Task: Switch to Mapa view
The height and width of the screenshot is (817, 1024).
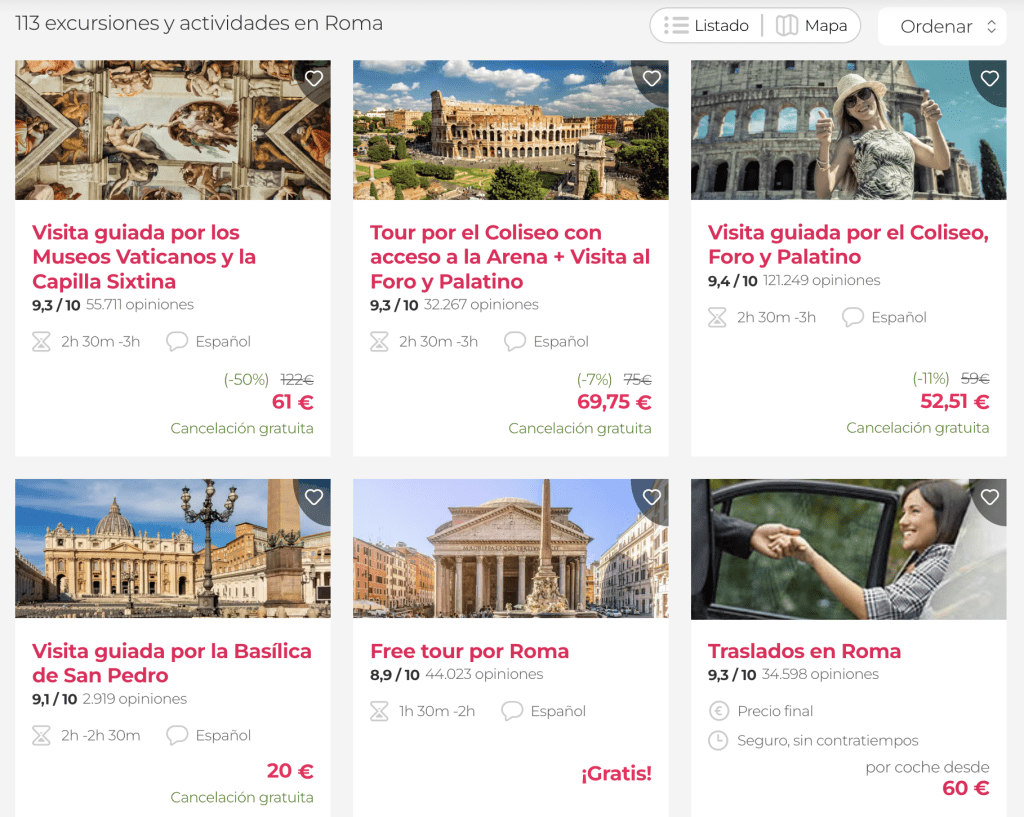Action: pos(812,26)
